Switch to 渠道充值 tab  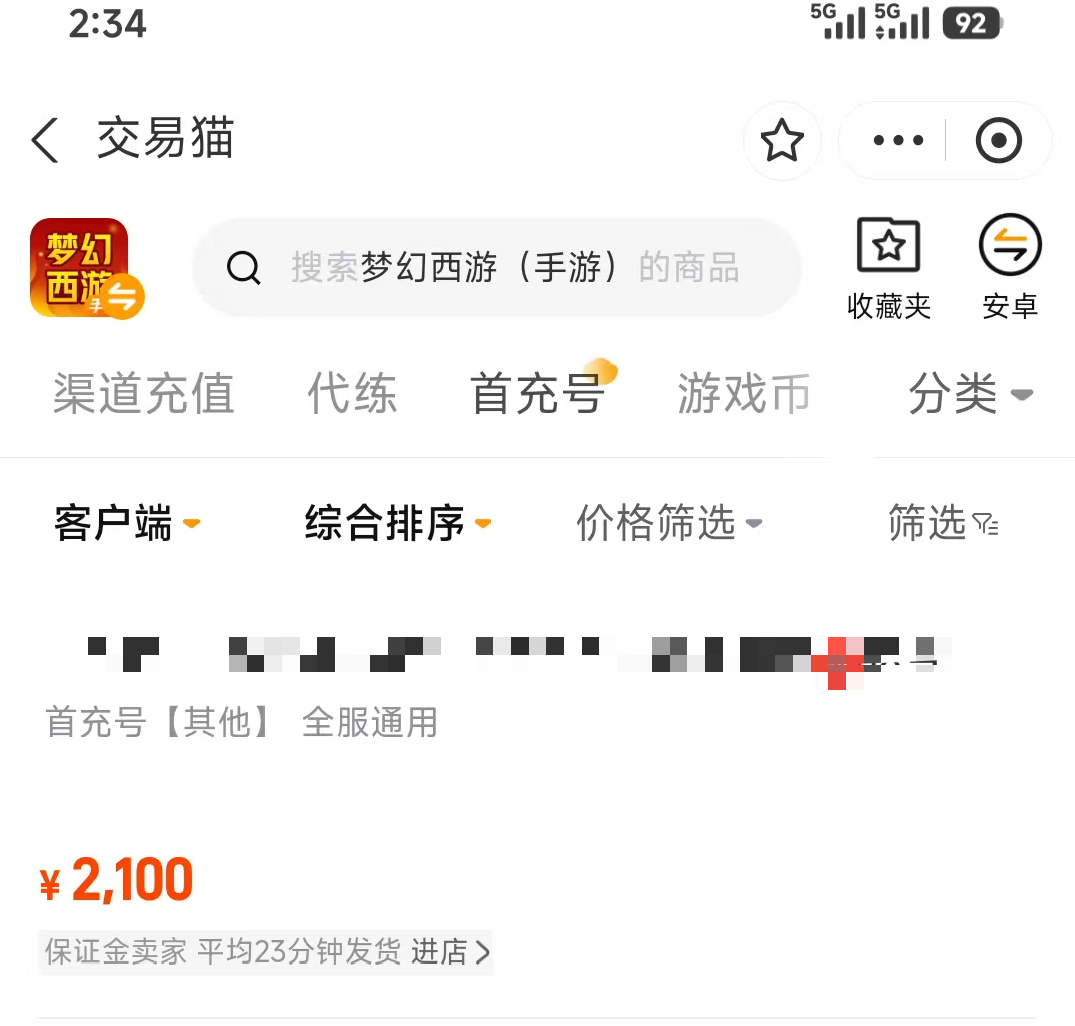tap(144, 393)
